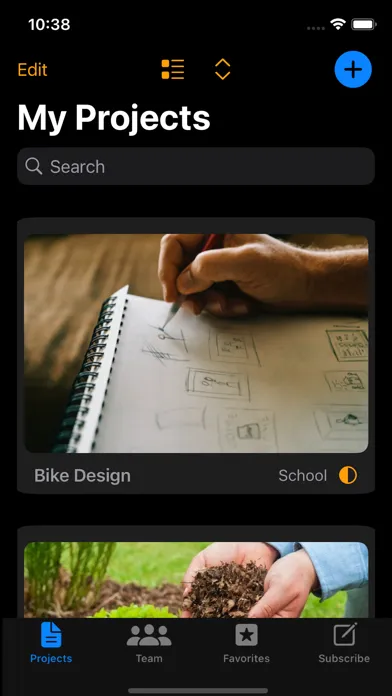The height and width of the screenshot is (696, 392).
Task: Tap the Search field
Action: (x=196, y=166)
